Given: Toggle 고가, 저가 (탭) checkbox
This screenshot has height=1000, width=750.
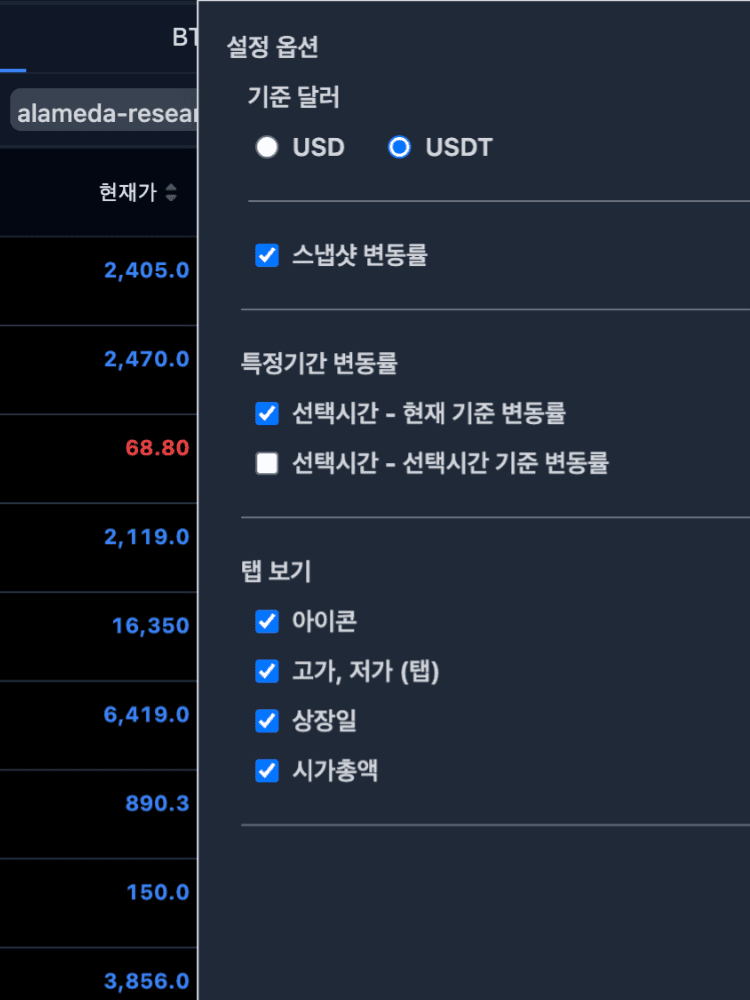Looking at the screenshot, I should 267,671.
